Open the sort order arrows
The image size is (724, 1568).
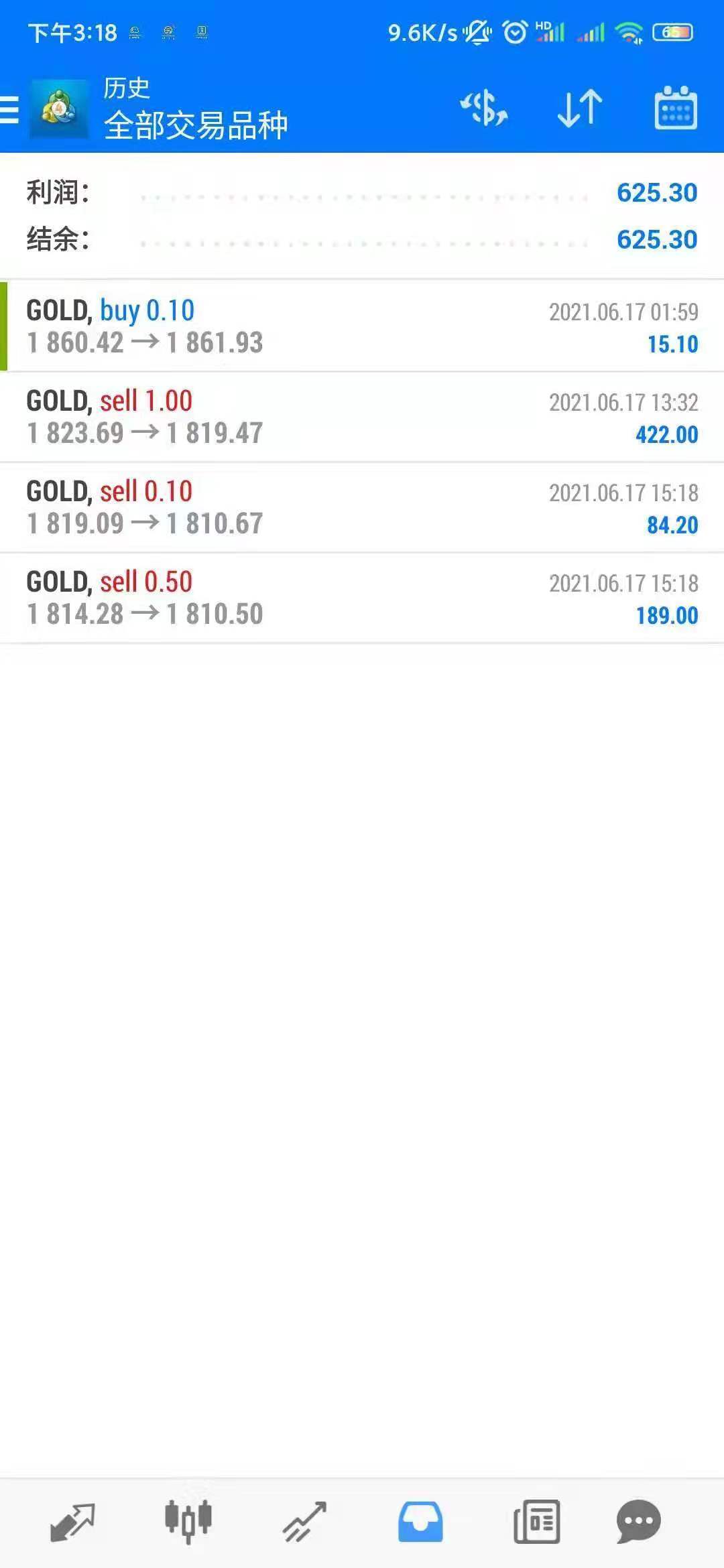[x=580, y=109]
